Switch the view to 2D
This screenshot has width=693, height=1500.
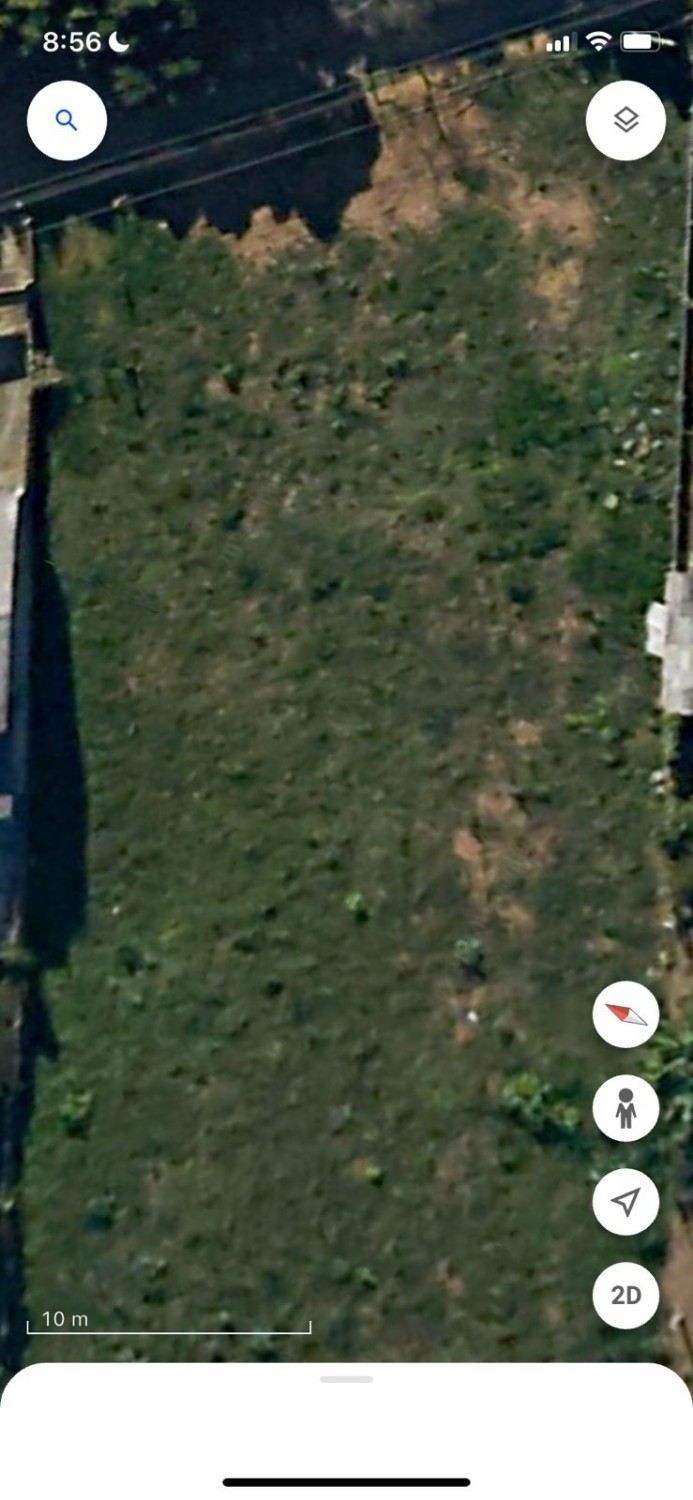pyautogui.click(x=625, y=1296)
